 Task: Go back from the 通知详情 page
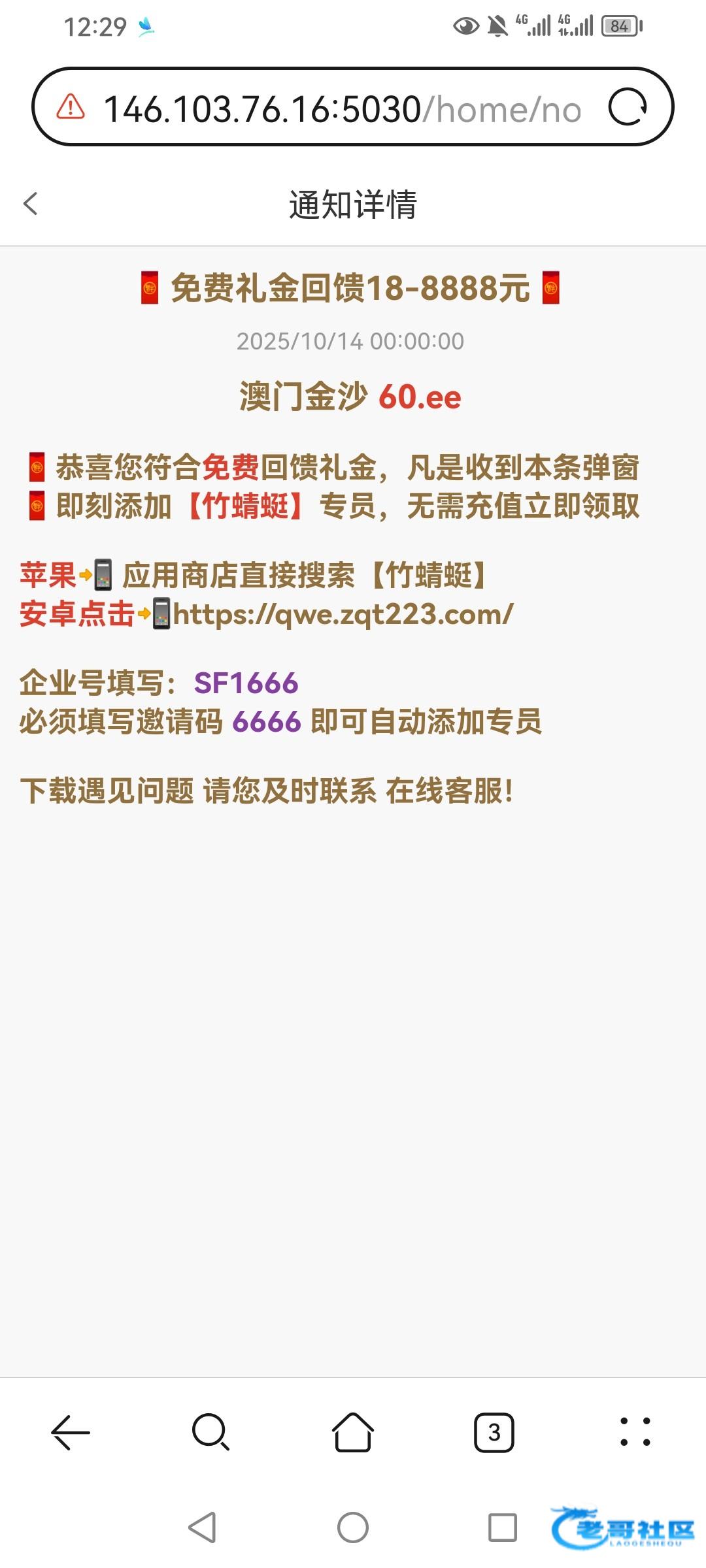coord(31,203)
